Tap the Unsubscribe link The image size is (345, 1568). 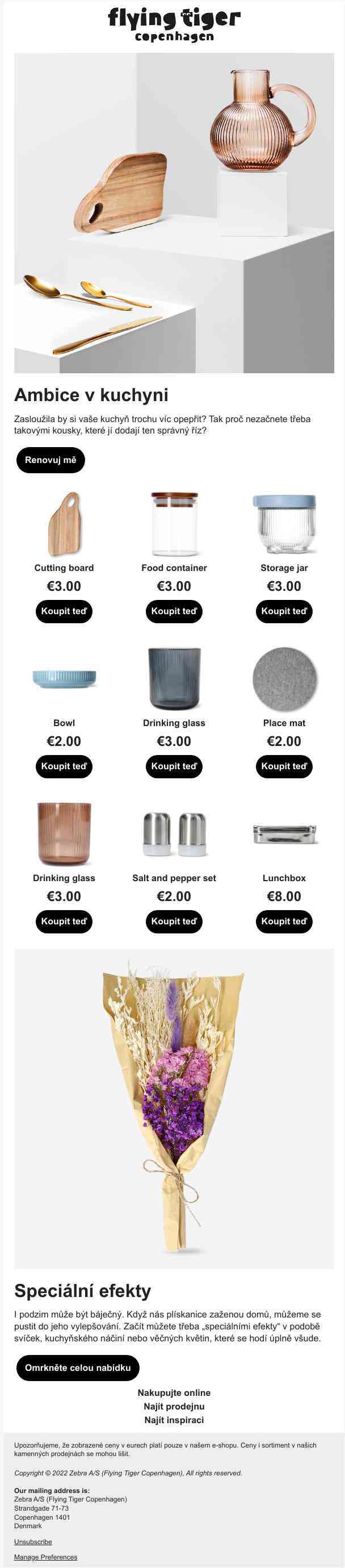pos(33,1542)
